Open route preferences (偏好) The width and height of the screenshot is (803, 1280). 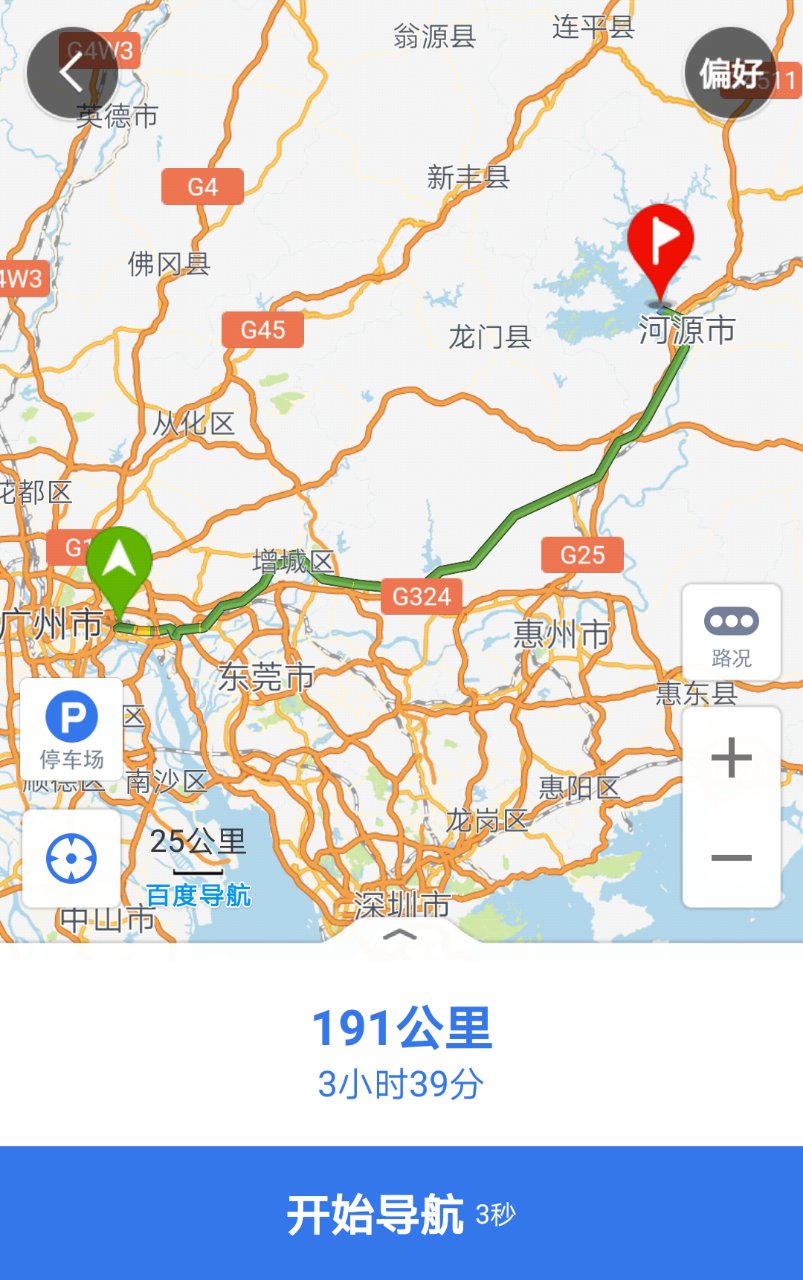pos(731,73)
